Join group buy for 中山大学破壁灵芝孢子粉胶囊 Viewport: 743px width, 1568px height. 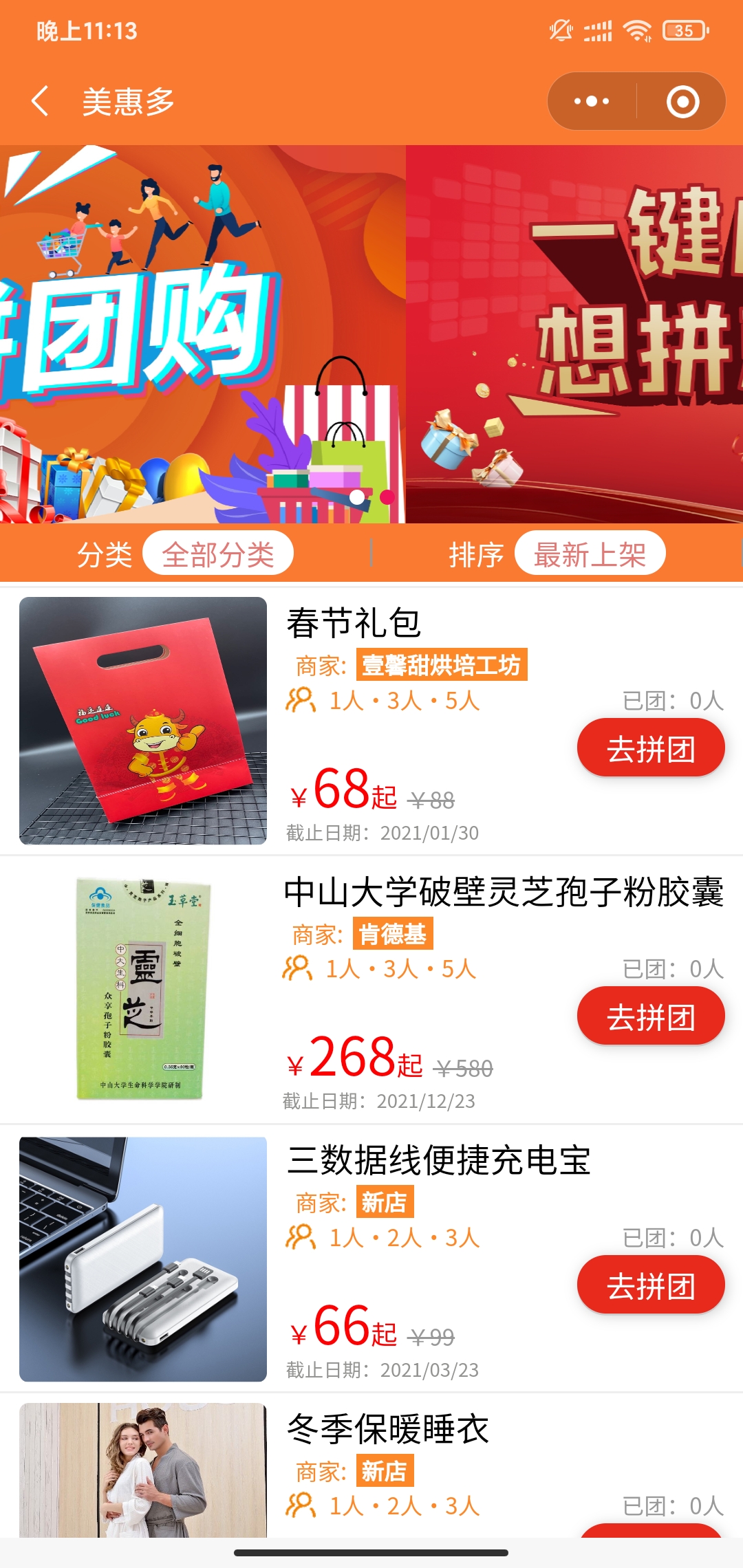pos(650,1016)
